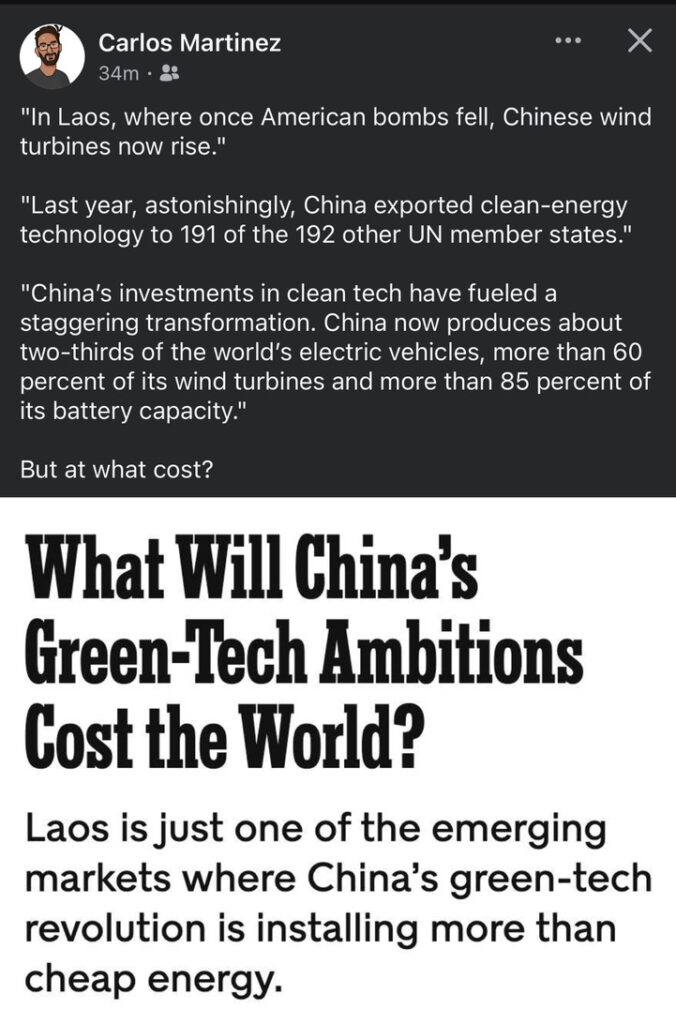Open Carlos Martinez's profile picture

tap(52, 56)
